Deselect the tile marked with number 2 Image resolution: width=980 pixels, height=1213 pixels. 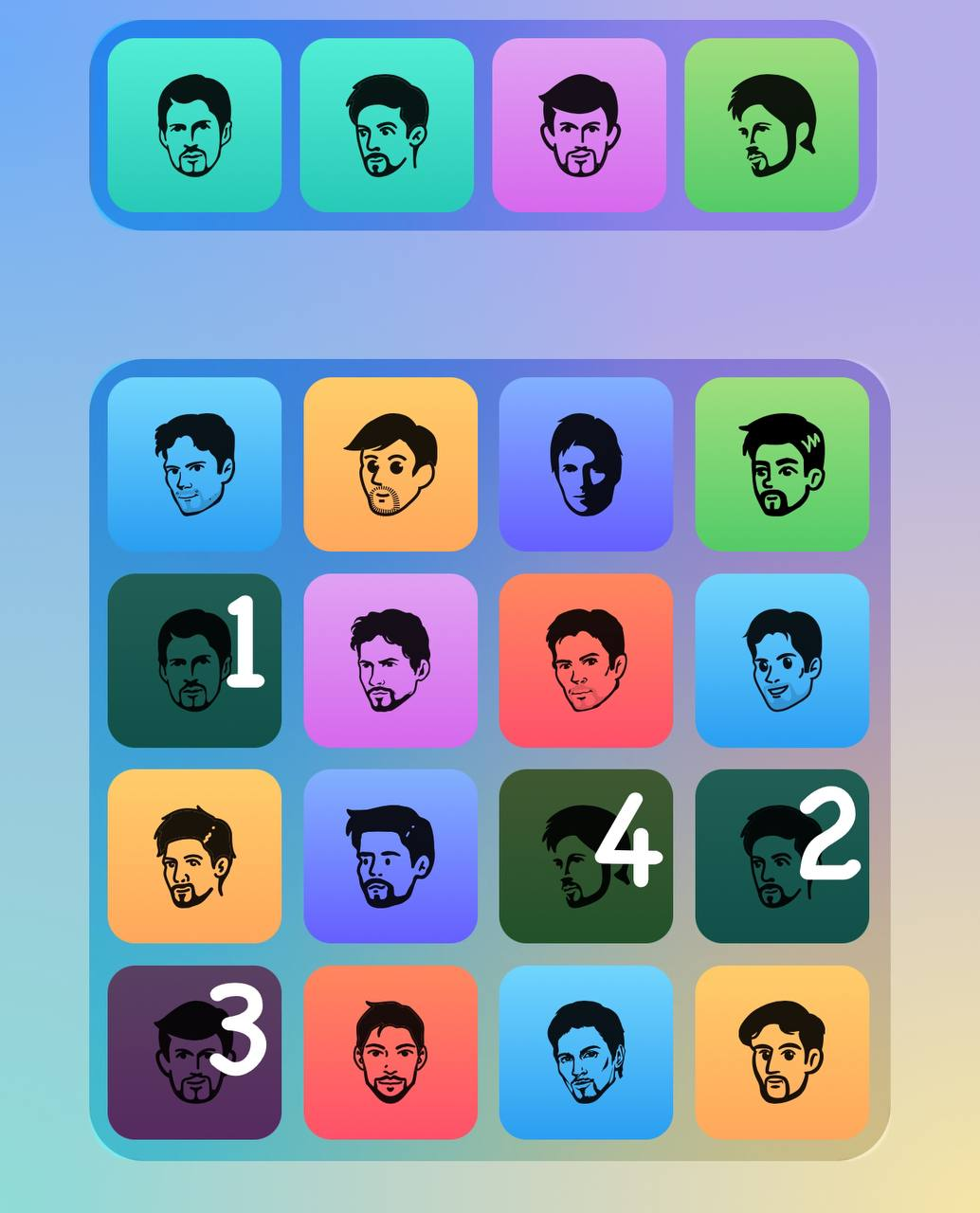pyautogui.click(x=782, y=856)
